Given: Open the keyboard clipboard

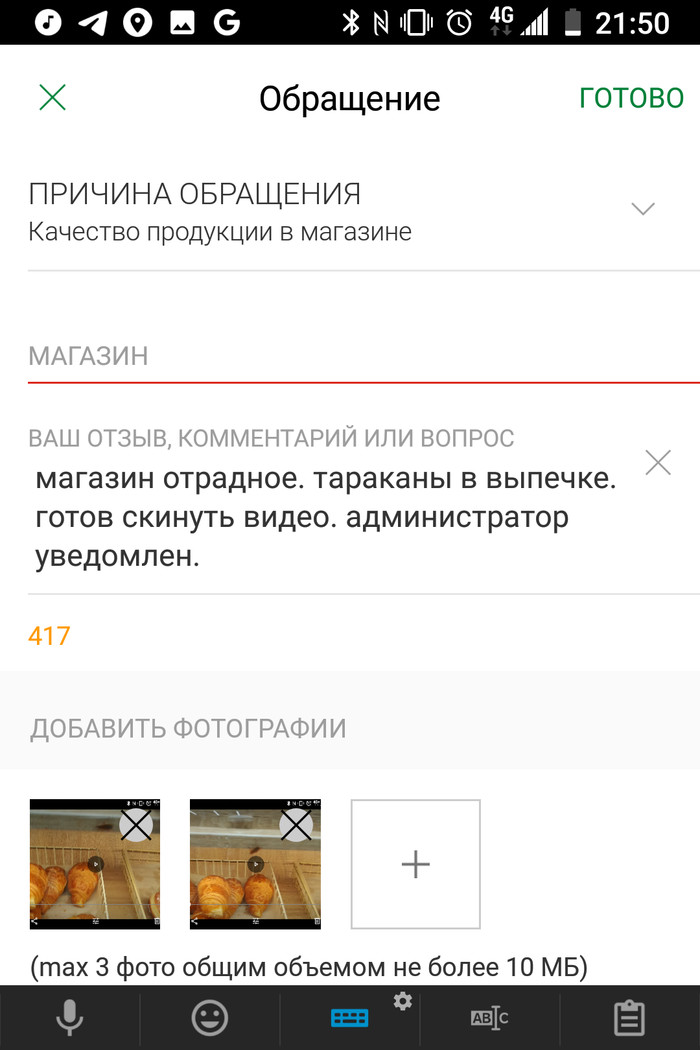Looking at the screenshot, I should [629, 1018].
